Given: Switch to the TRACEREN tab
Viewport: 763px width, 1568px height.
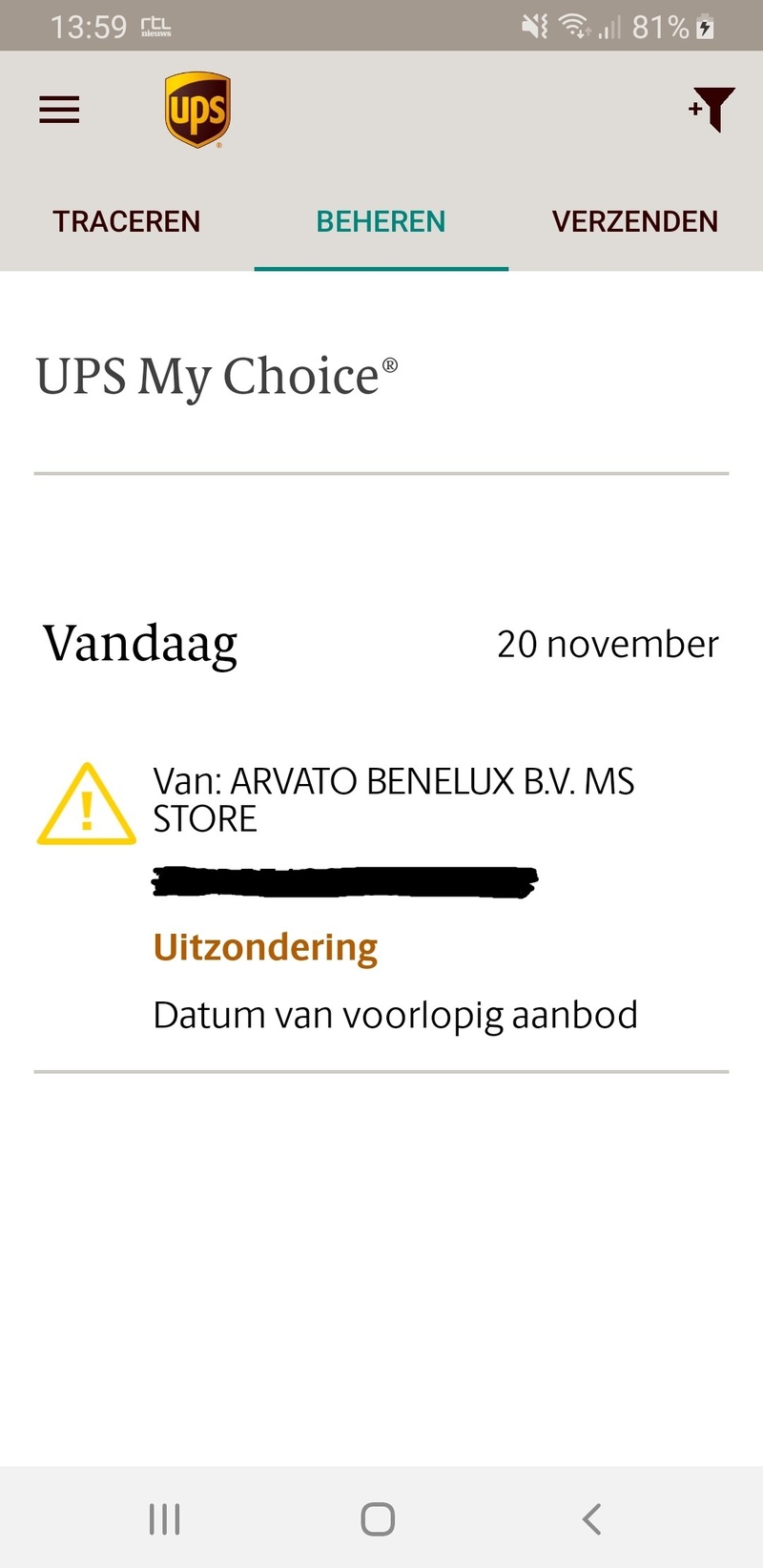Looking at the screenshot, I should pos(127,221).
